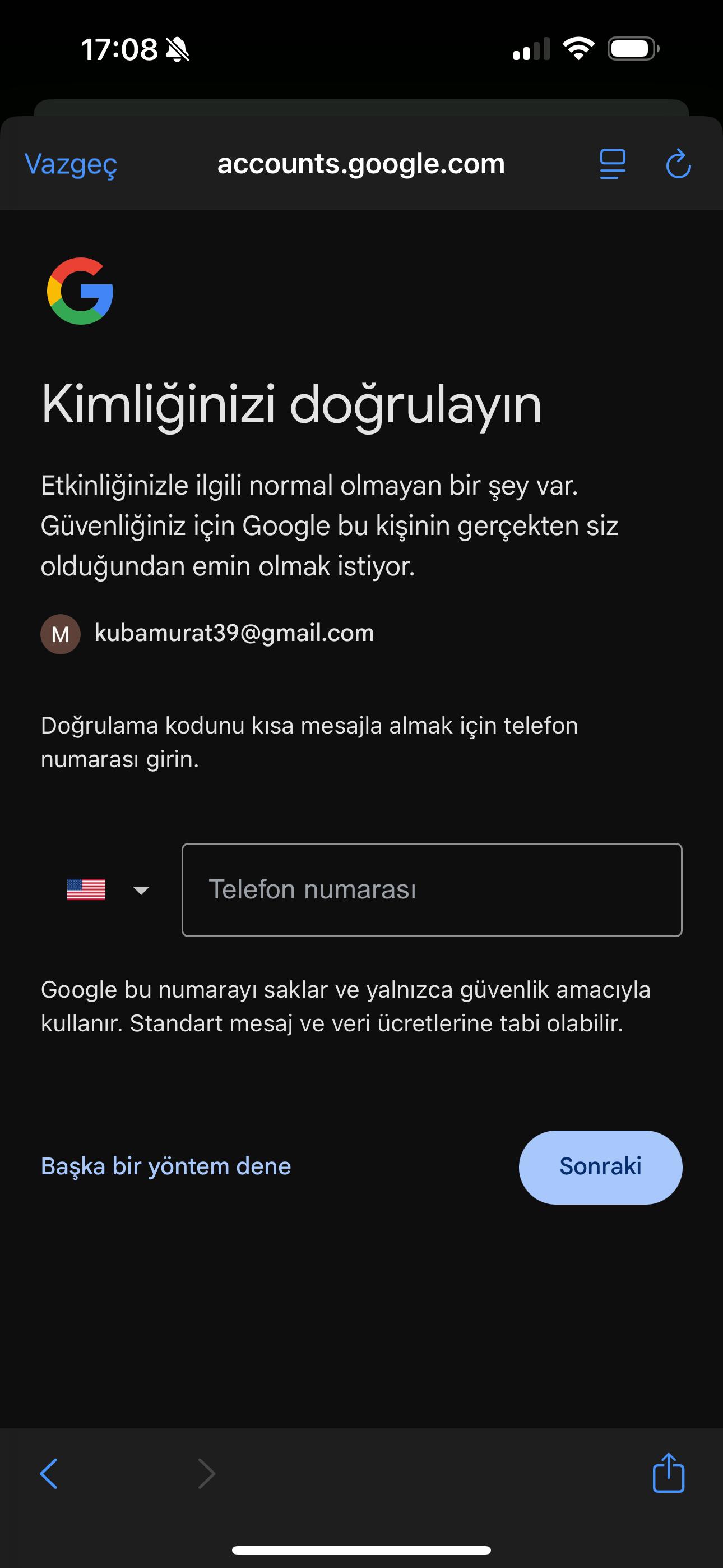Screen dimensions: 723x1568
Task: Open the reader view icon
Action: (612, 164)
